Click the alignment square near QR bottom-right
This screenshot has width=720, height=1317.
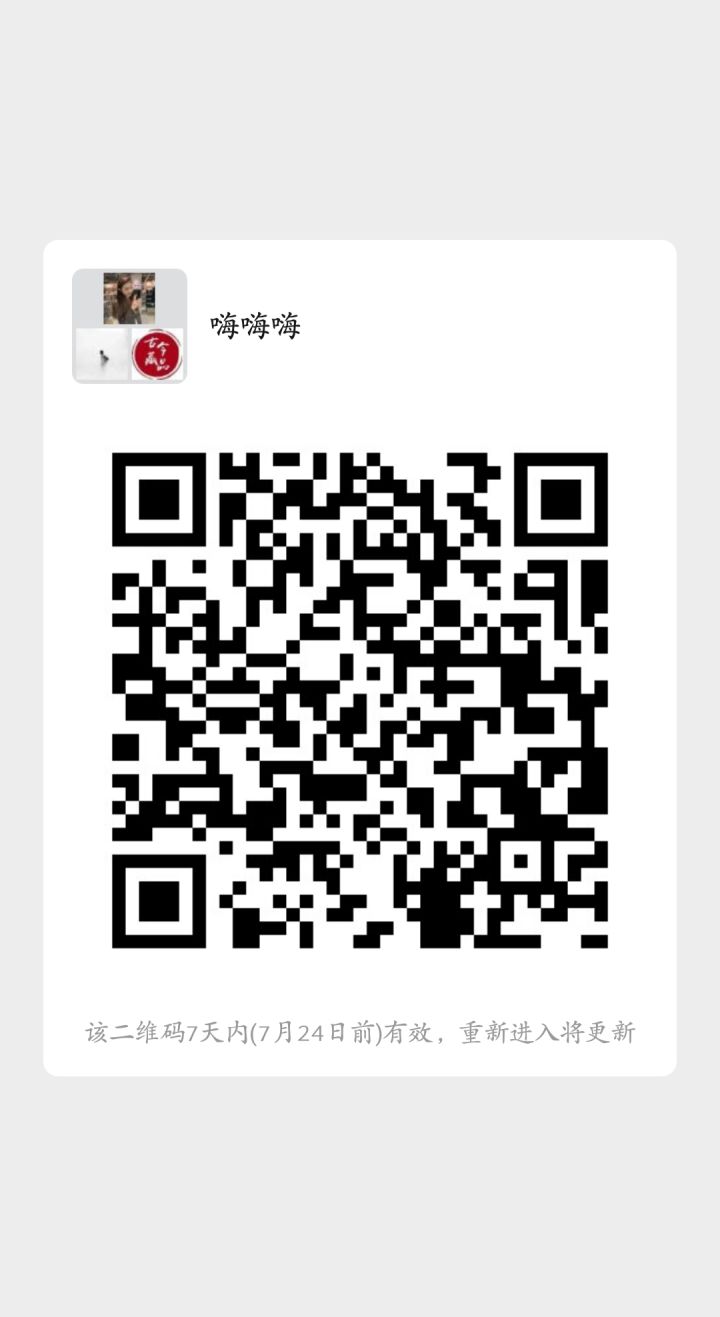click(520, 860)
